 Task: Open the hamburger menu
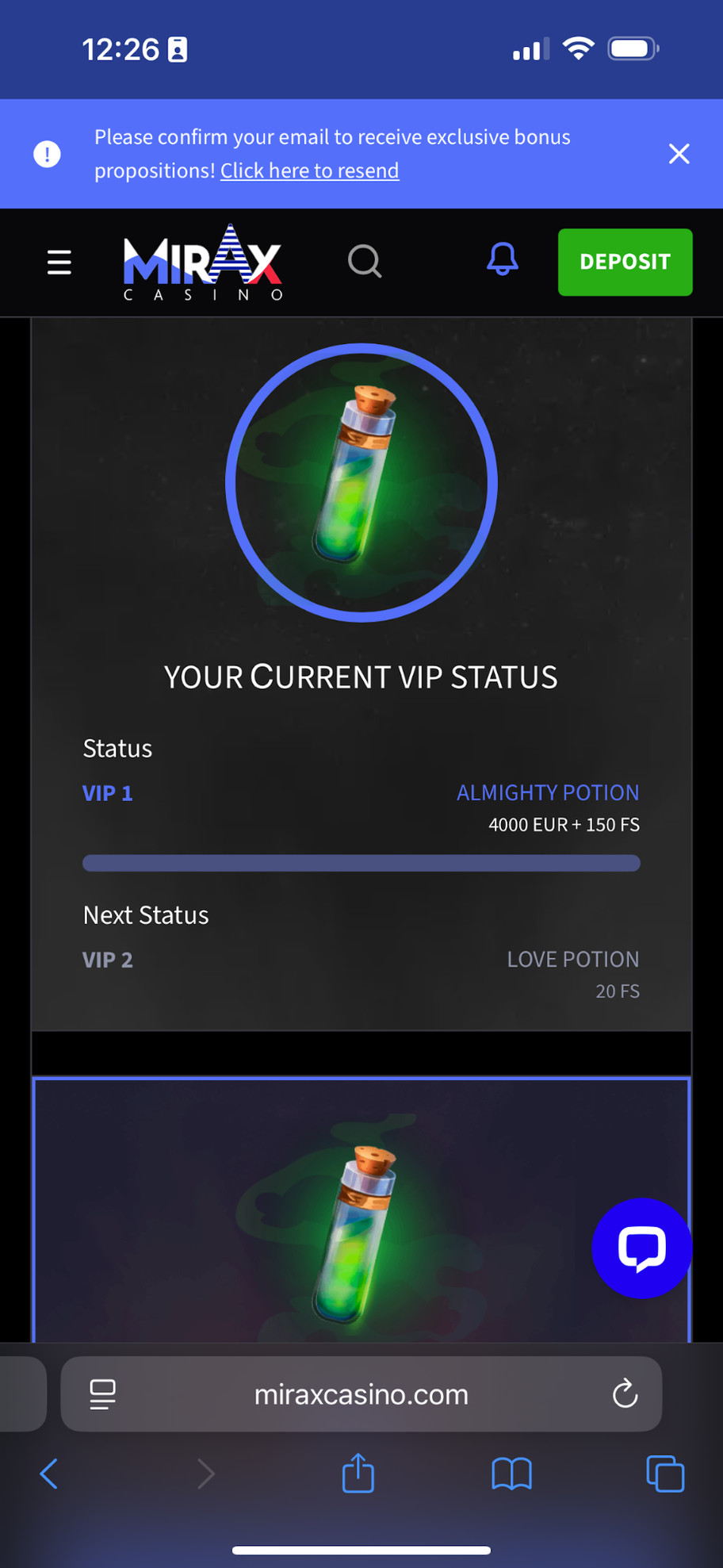point(59,262)
